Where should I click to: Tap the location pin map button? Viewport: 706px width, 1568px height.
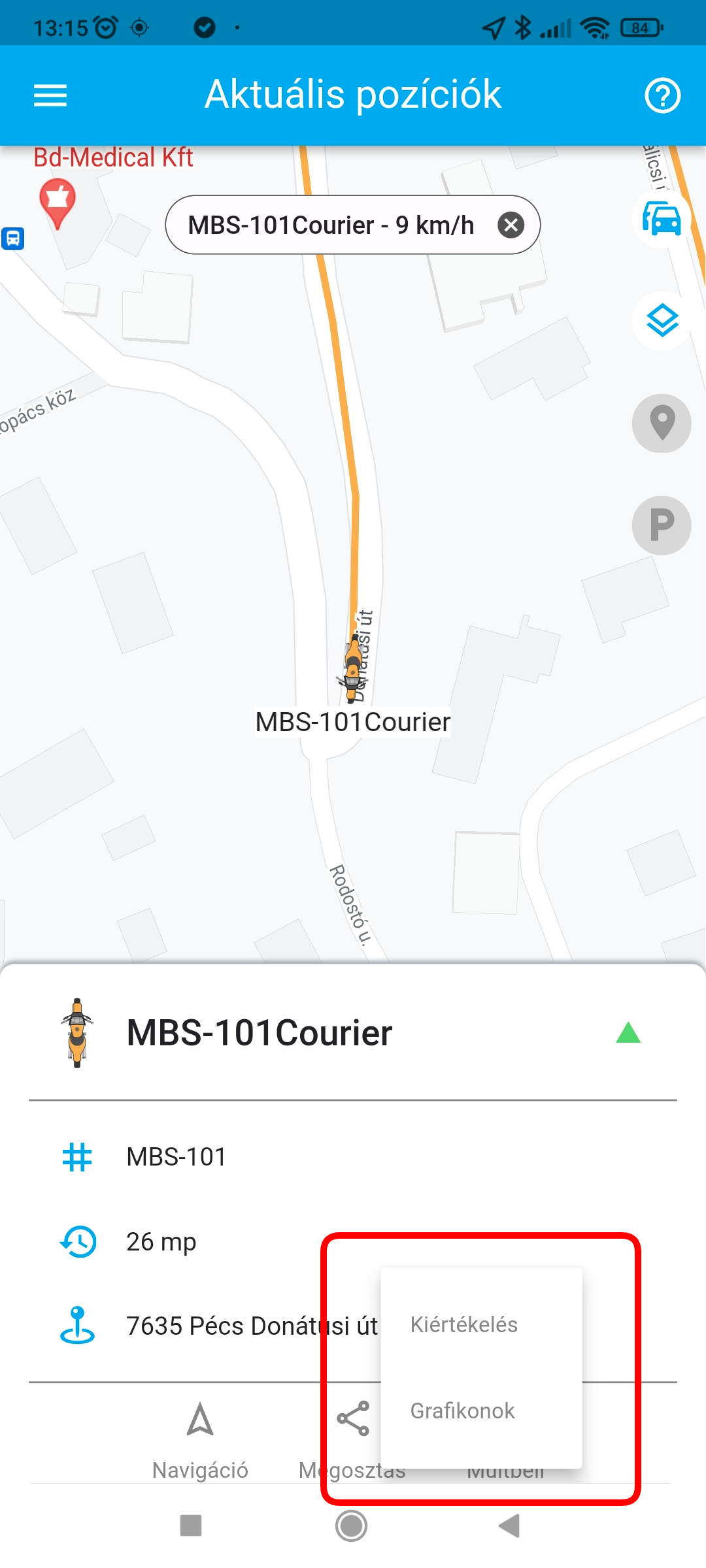[662, 423]
